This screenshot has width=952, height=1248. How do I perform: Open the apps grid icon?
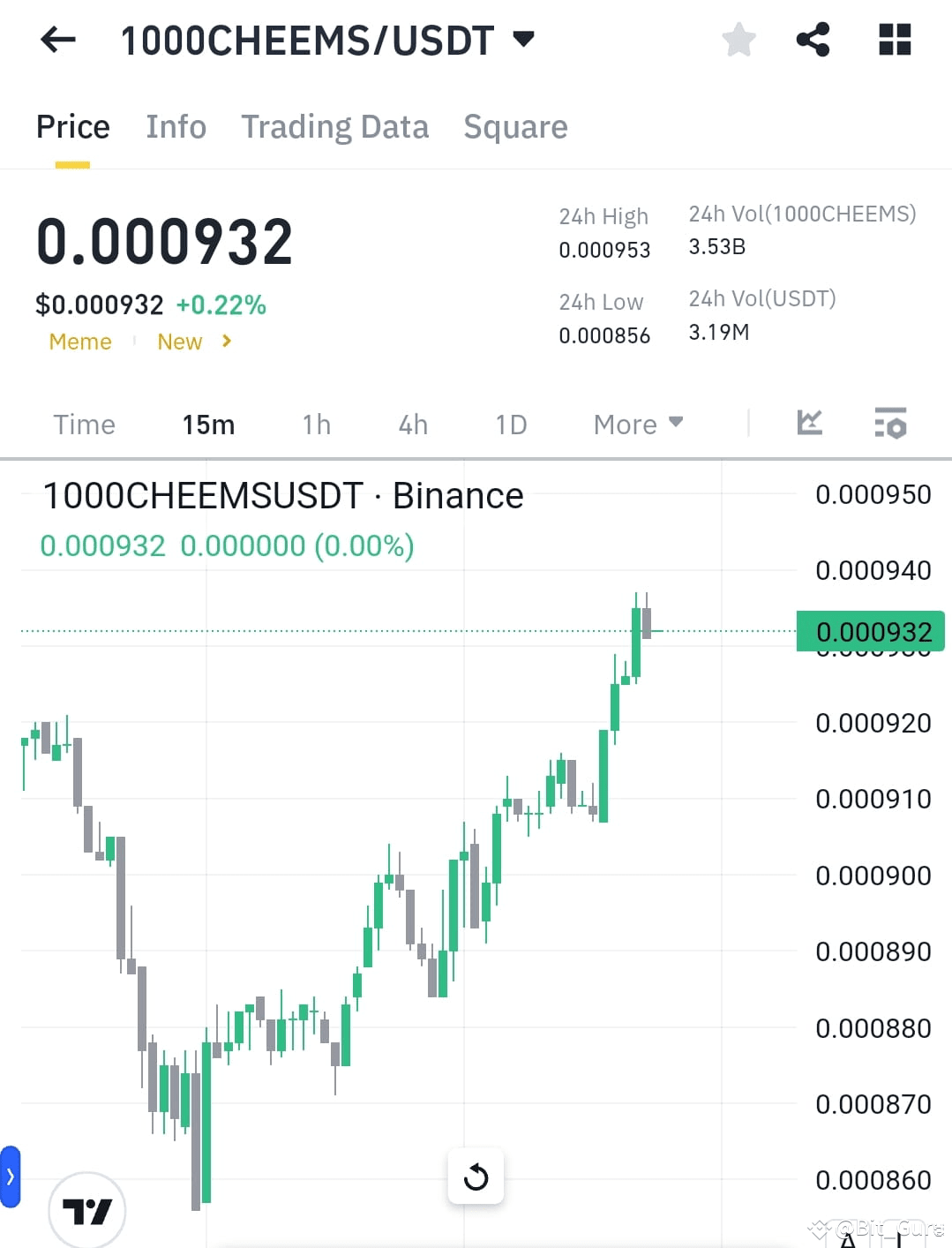tap(894, 39)
